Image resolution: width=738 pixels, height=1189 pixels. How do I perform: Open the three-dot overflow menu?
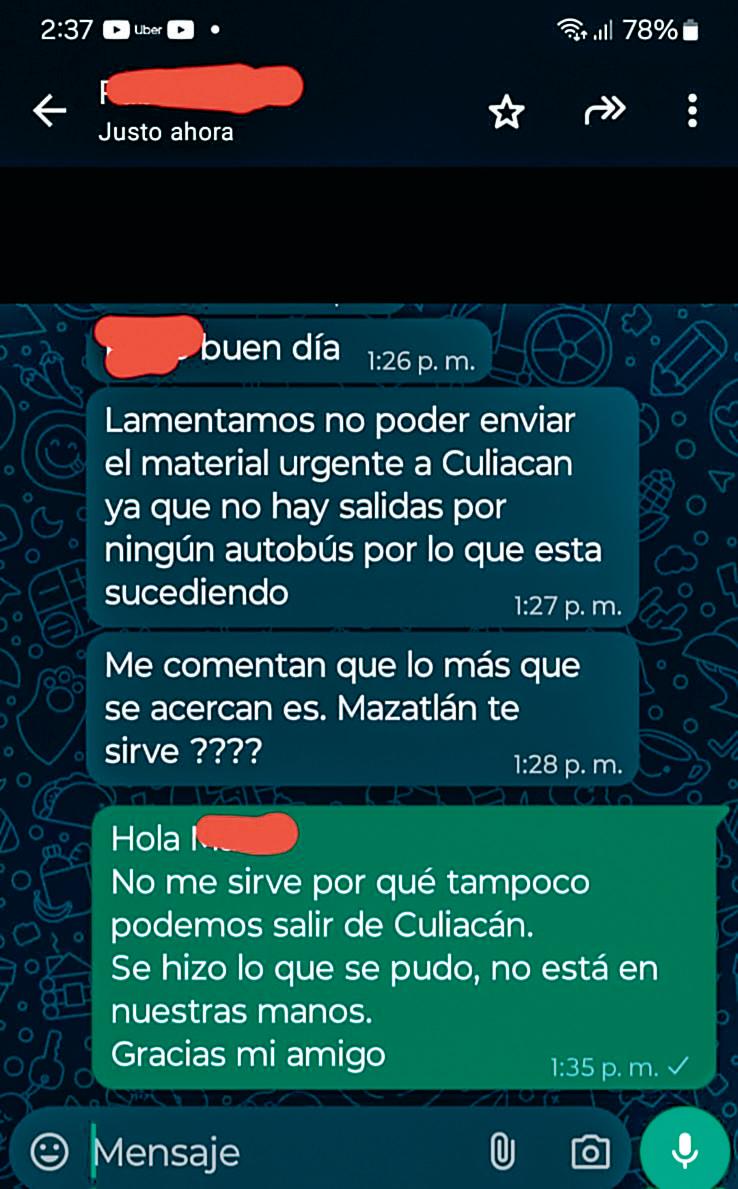tap(692, 112)
